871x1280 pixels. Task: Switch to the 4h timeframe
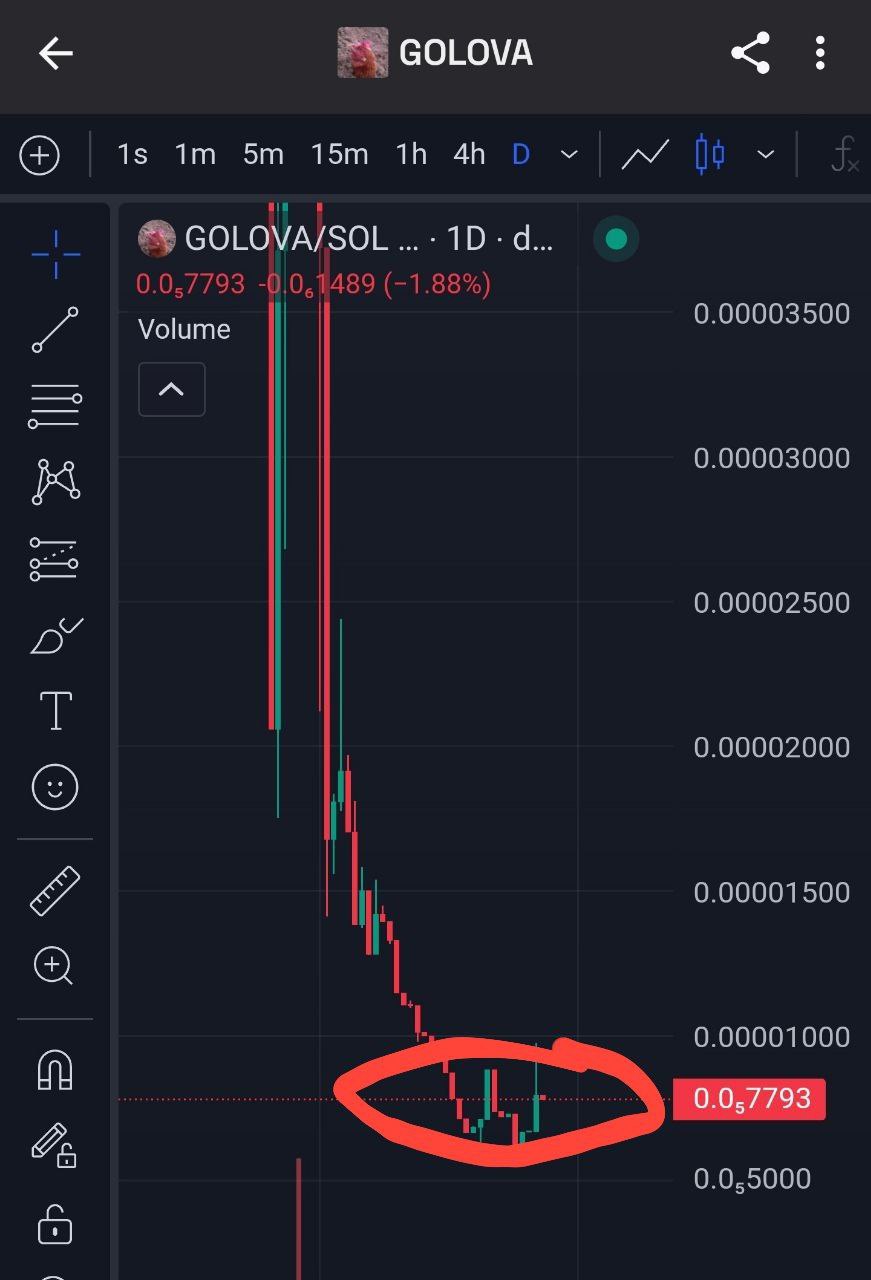(469, 155)
